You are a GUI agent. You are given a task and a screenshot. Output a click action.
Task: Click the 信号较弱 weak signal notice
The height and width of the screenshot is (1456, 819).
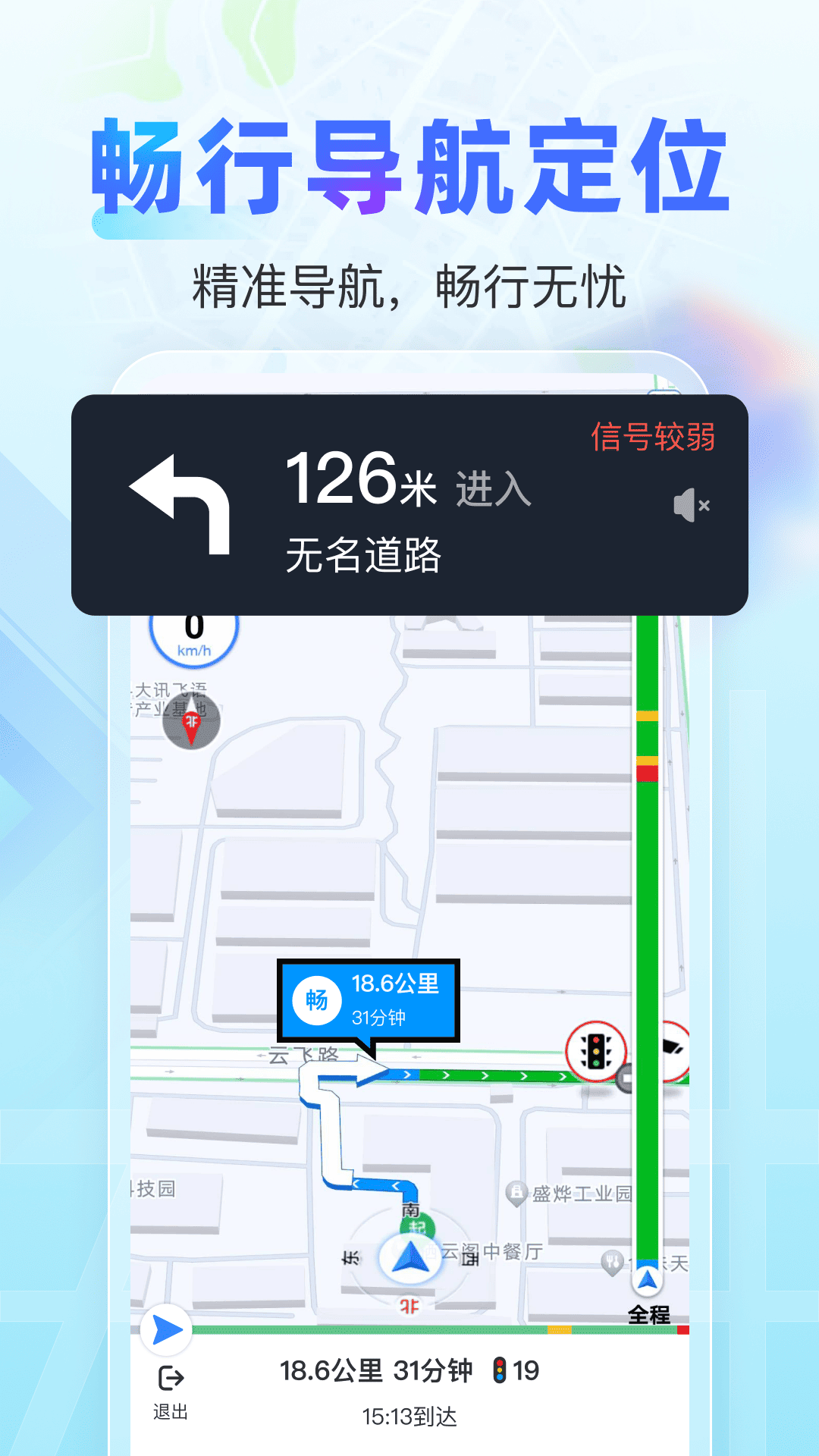pos(654,436)
